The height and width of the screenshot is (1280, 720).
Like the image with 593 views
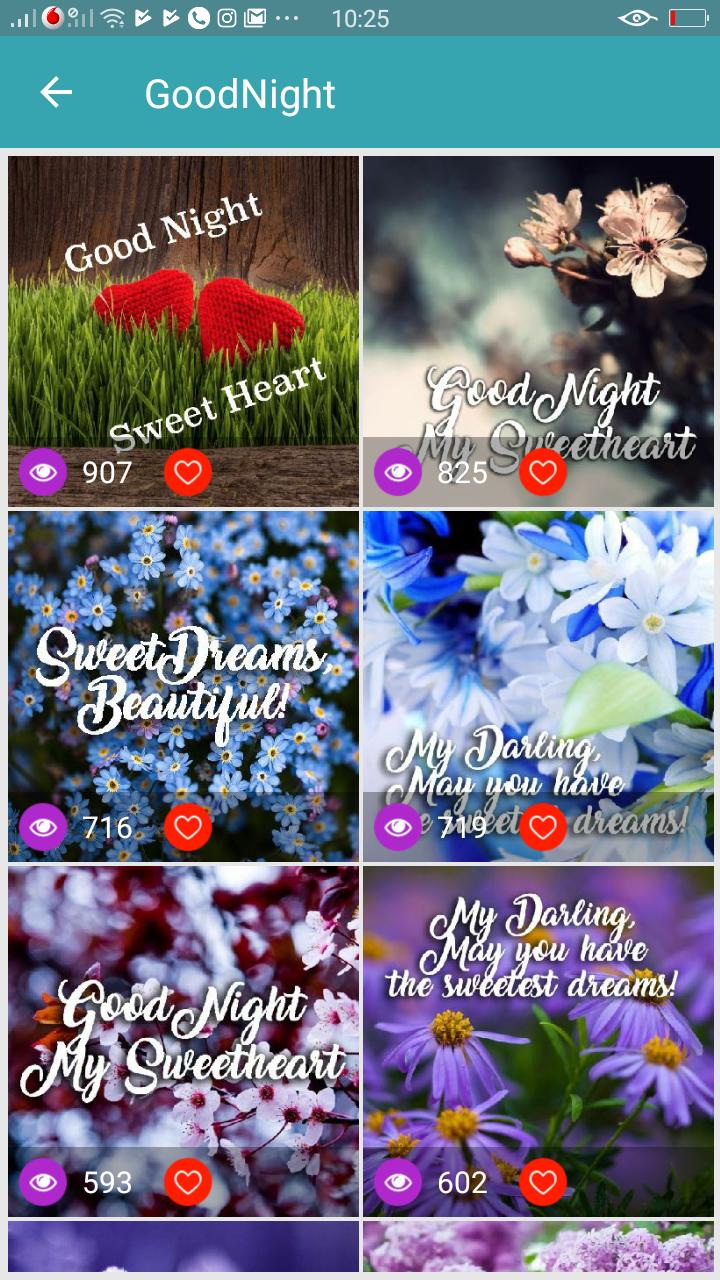point(188,1183)
